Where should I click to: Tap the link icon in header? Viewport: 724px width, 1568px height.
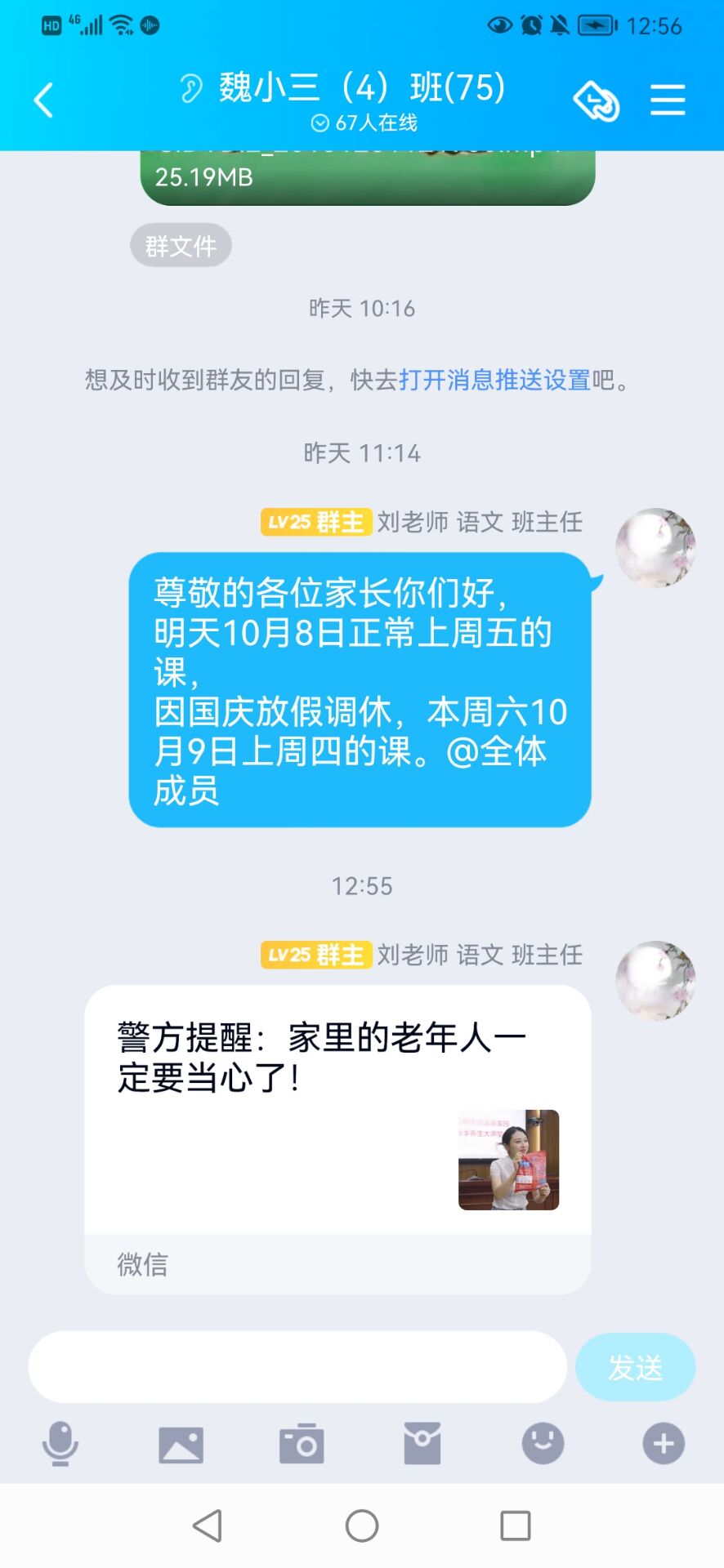pyautogui.click(x=596, y=101)
